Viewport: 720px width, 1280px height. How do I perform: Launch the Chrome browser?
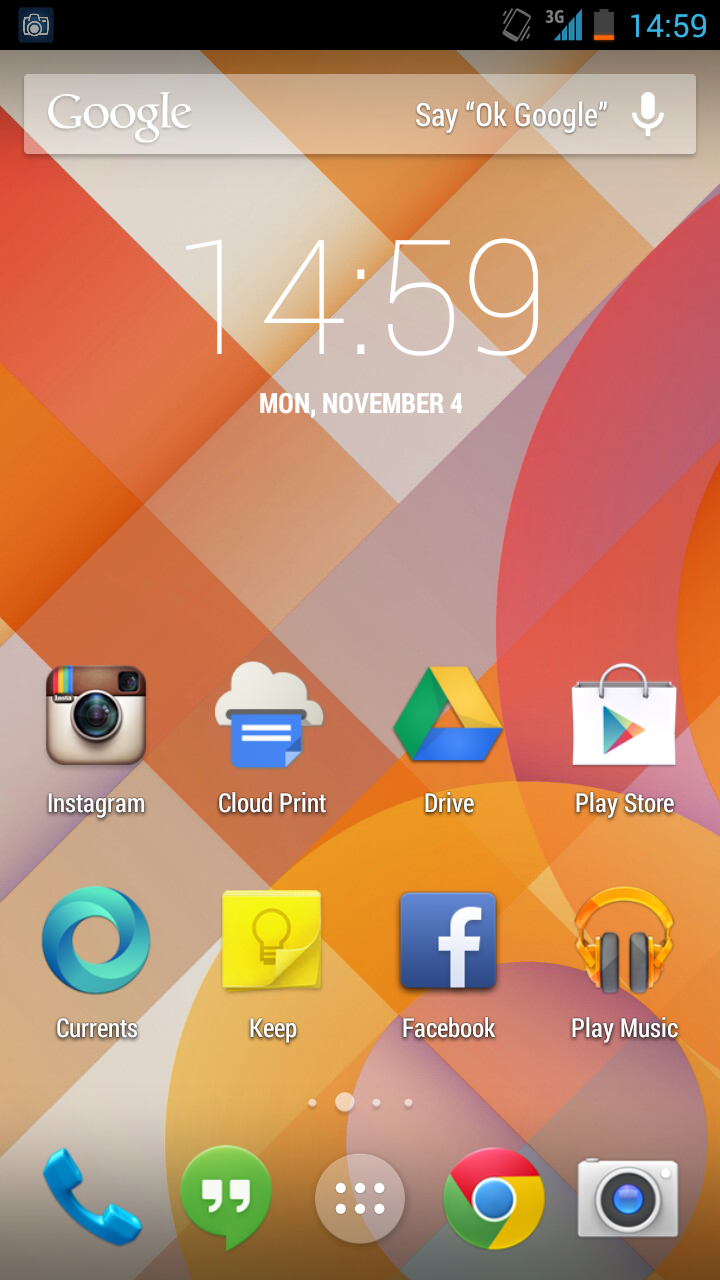point(494,1198)
